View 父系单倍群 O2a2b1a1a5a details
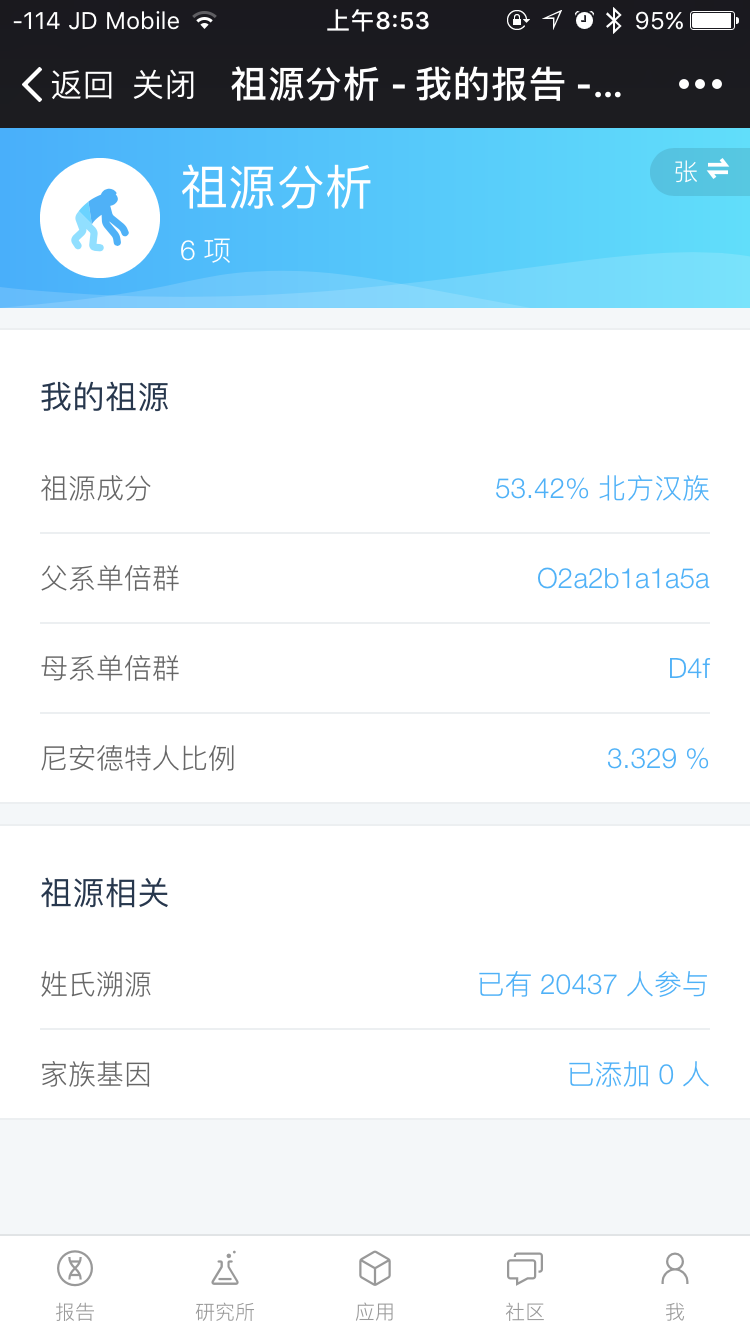 point(375,578)
